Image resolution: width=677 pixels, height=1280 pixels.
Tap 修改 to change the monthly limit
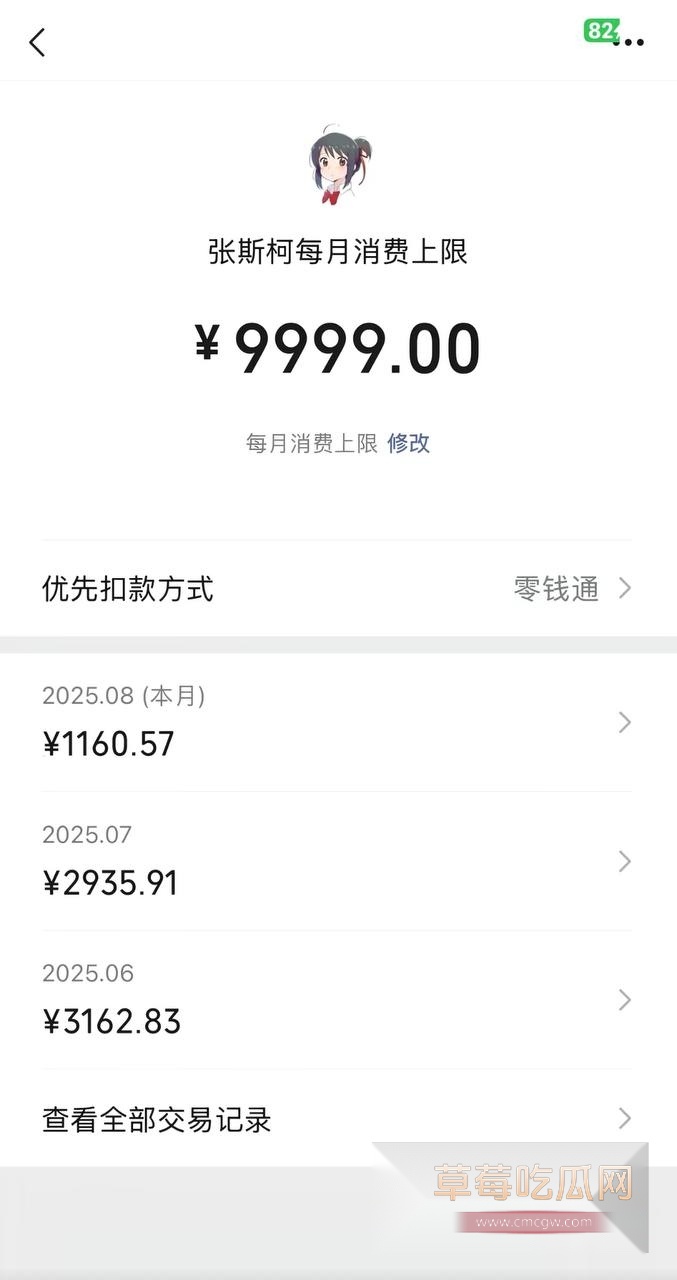pyautogui.click(x=409, y=443)
